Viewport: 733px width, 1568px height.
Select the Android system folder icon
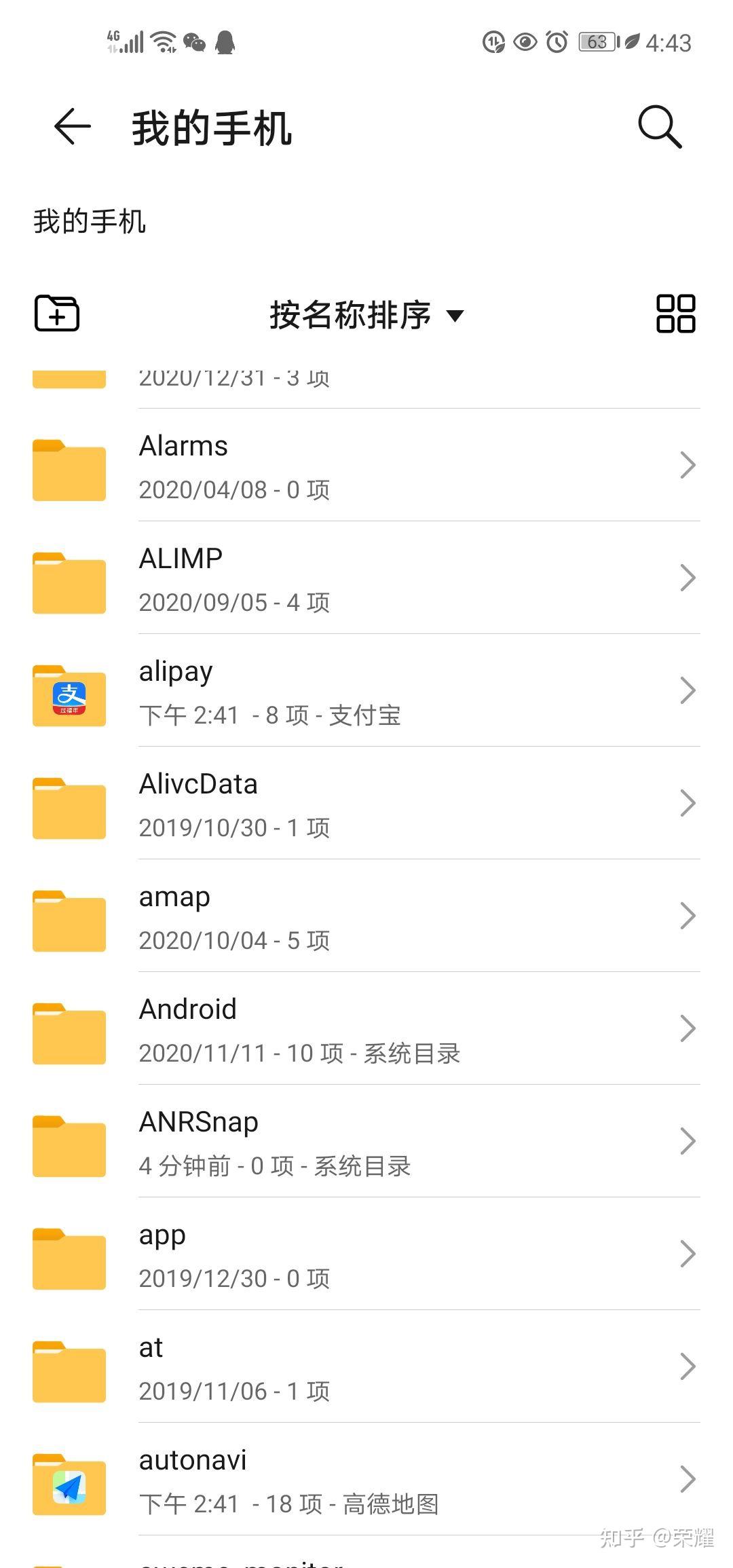pos(69,1032)
